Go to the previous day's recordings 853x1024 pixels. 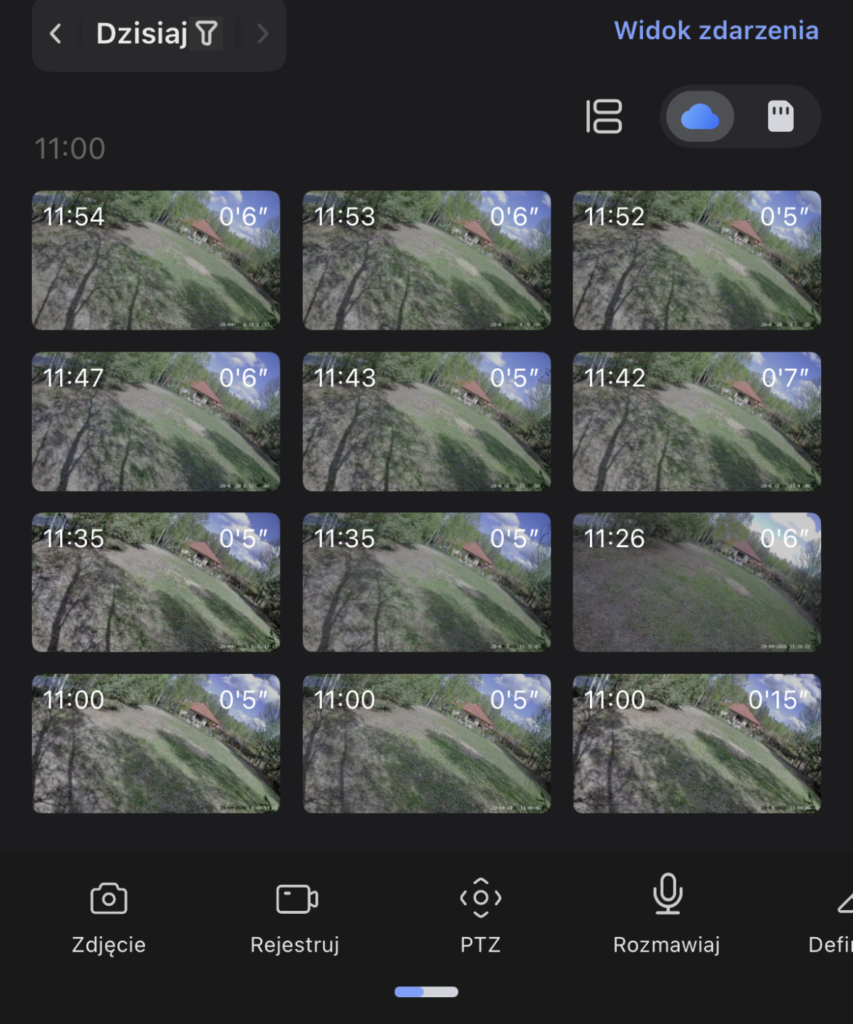click(x=56, y=34)
